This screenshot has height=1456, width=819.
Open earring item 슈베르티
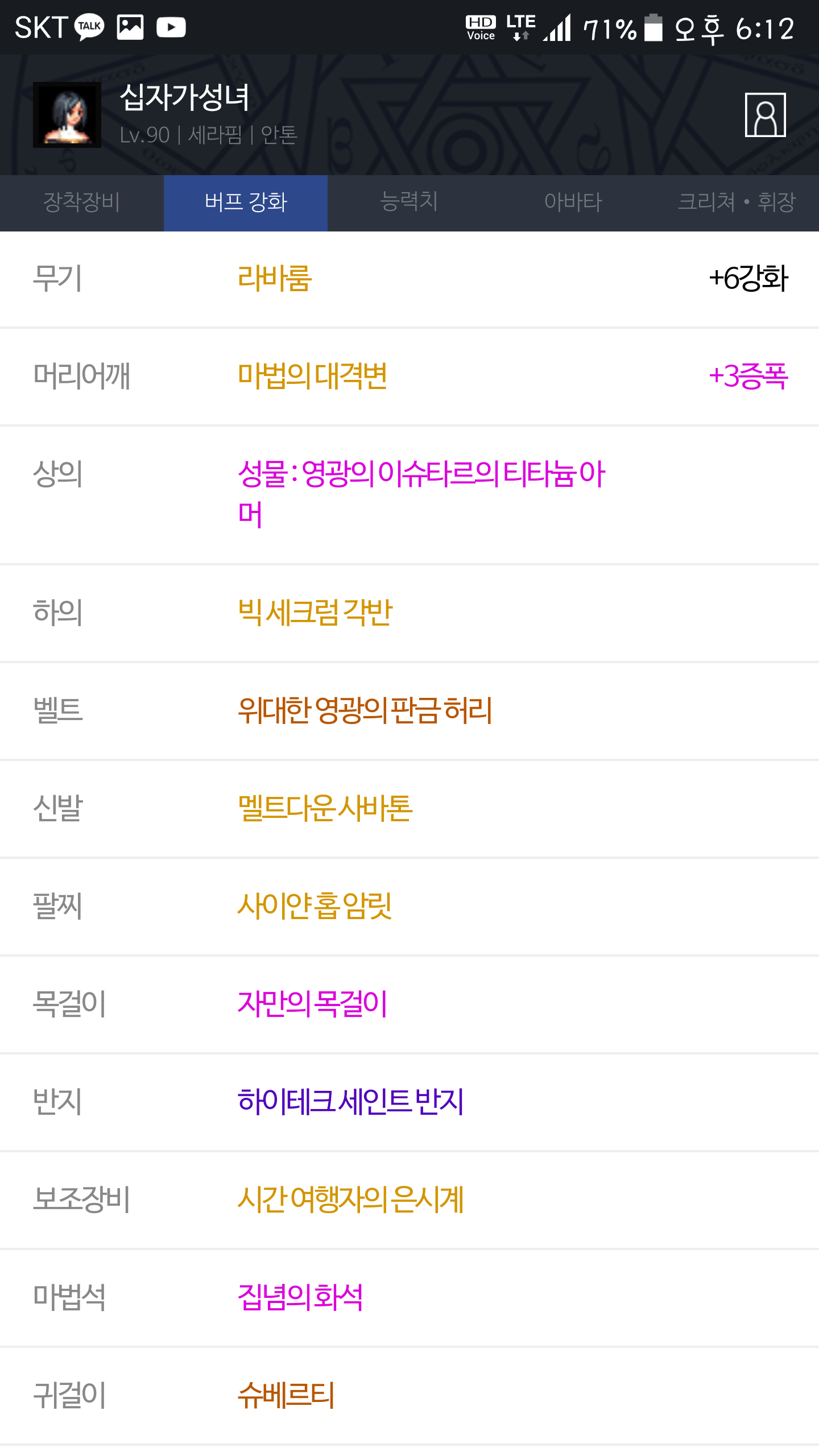[286, 1396]
